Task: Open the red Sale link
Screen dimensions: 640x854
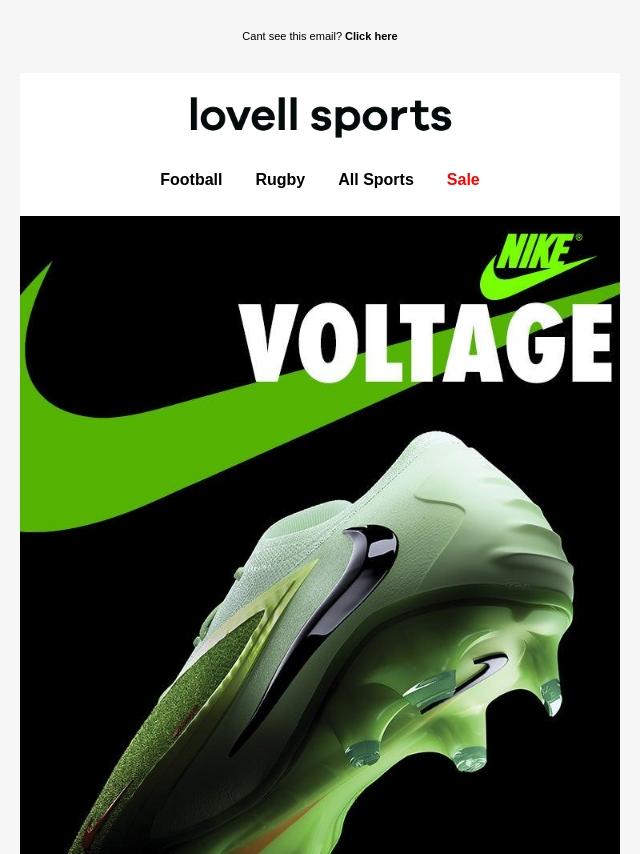Action: point(463,180)
